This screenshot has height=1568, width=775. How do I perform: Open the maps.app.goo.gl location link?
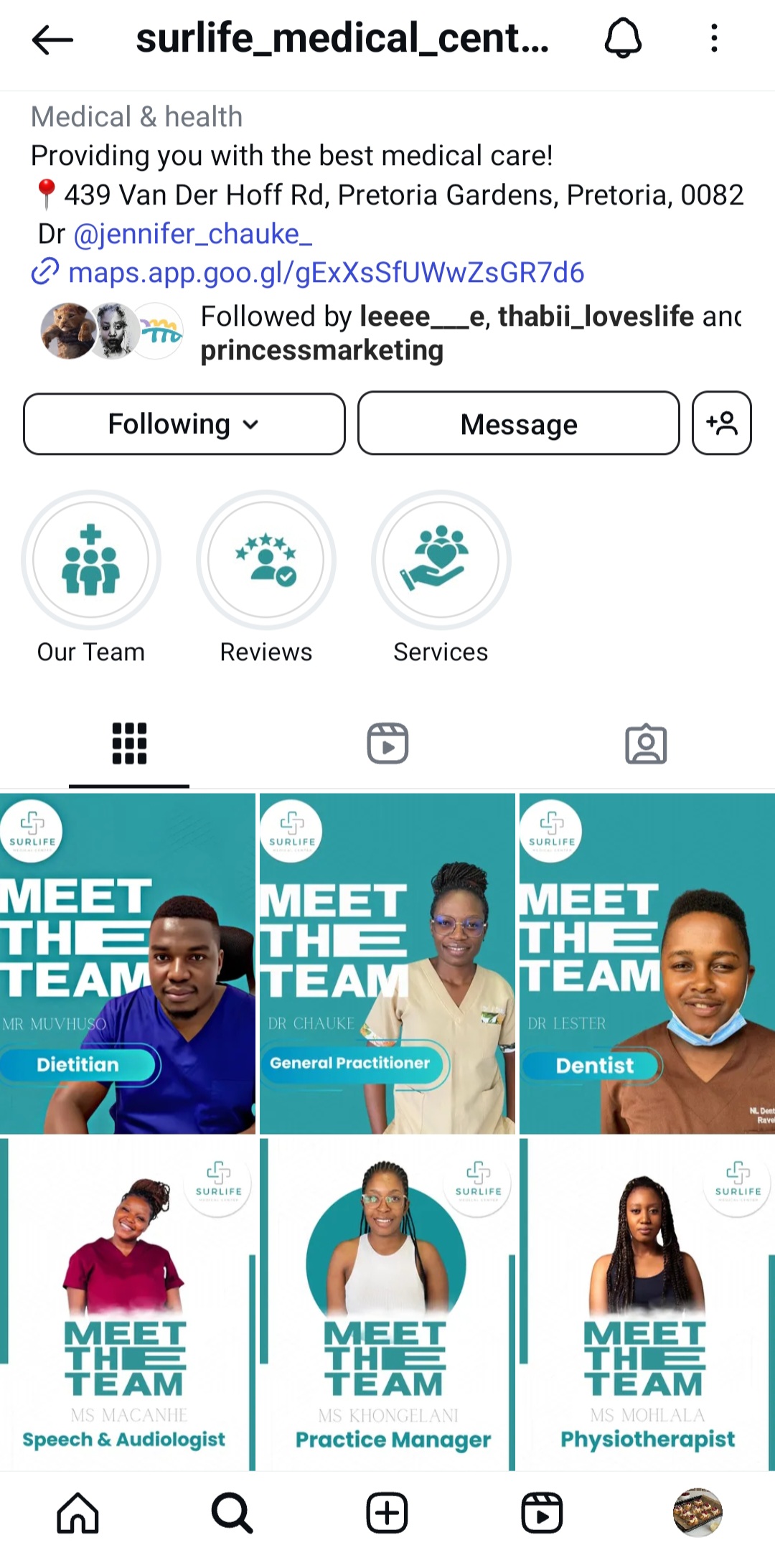(325, 273)
